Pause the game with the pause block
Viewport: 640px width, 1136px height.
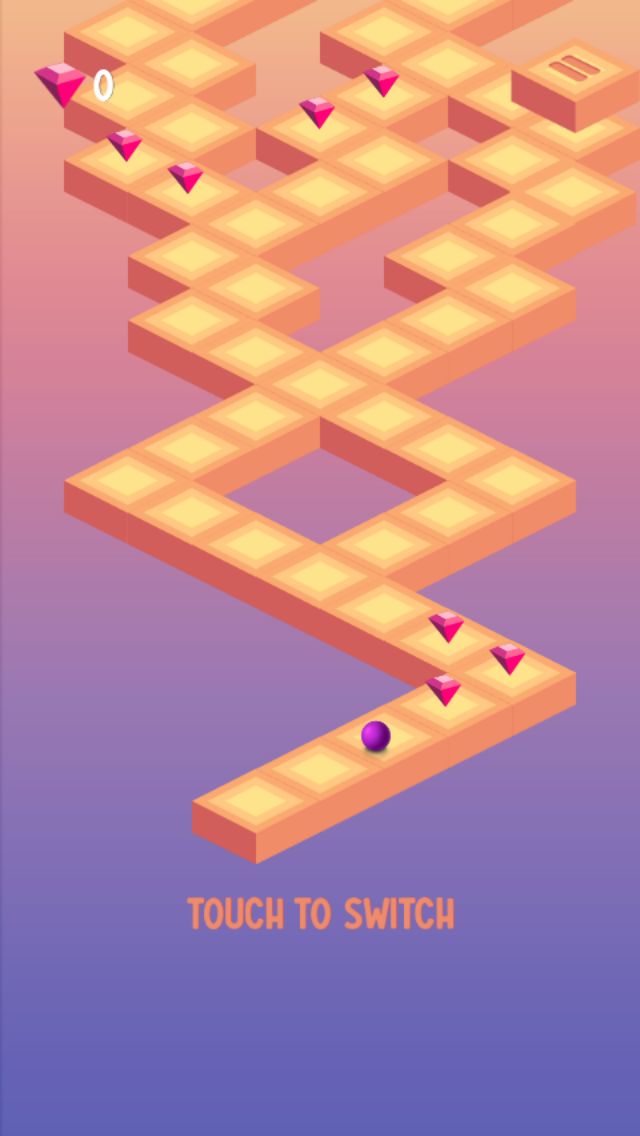[574, 72]
